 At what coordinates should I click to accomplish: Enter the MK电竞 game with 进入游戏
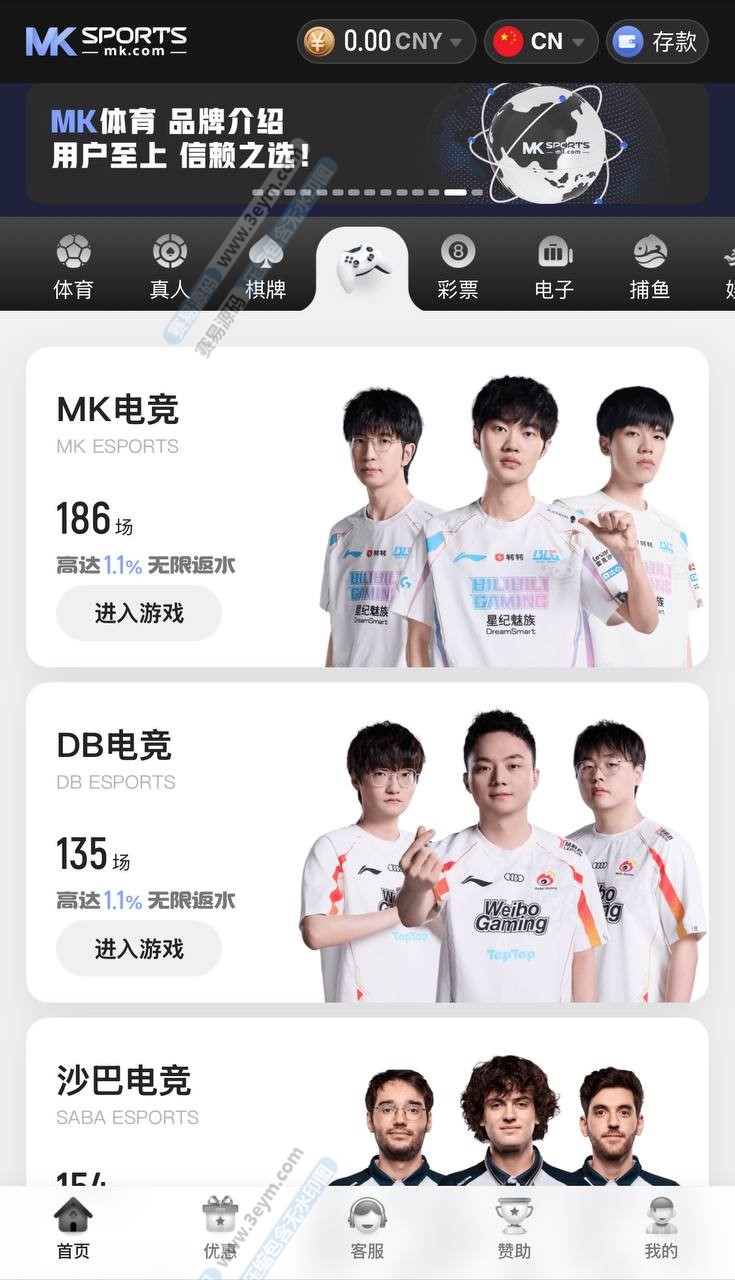[139, 613]
